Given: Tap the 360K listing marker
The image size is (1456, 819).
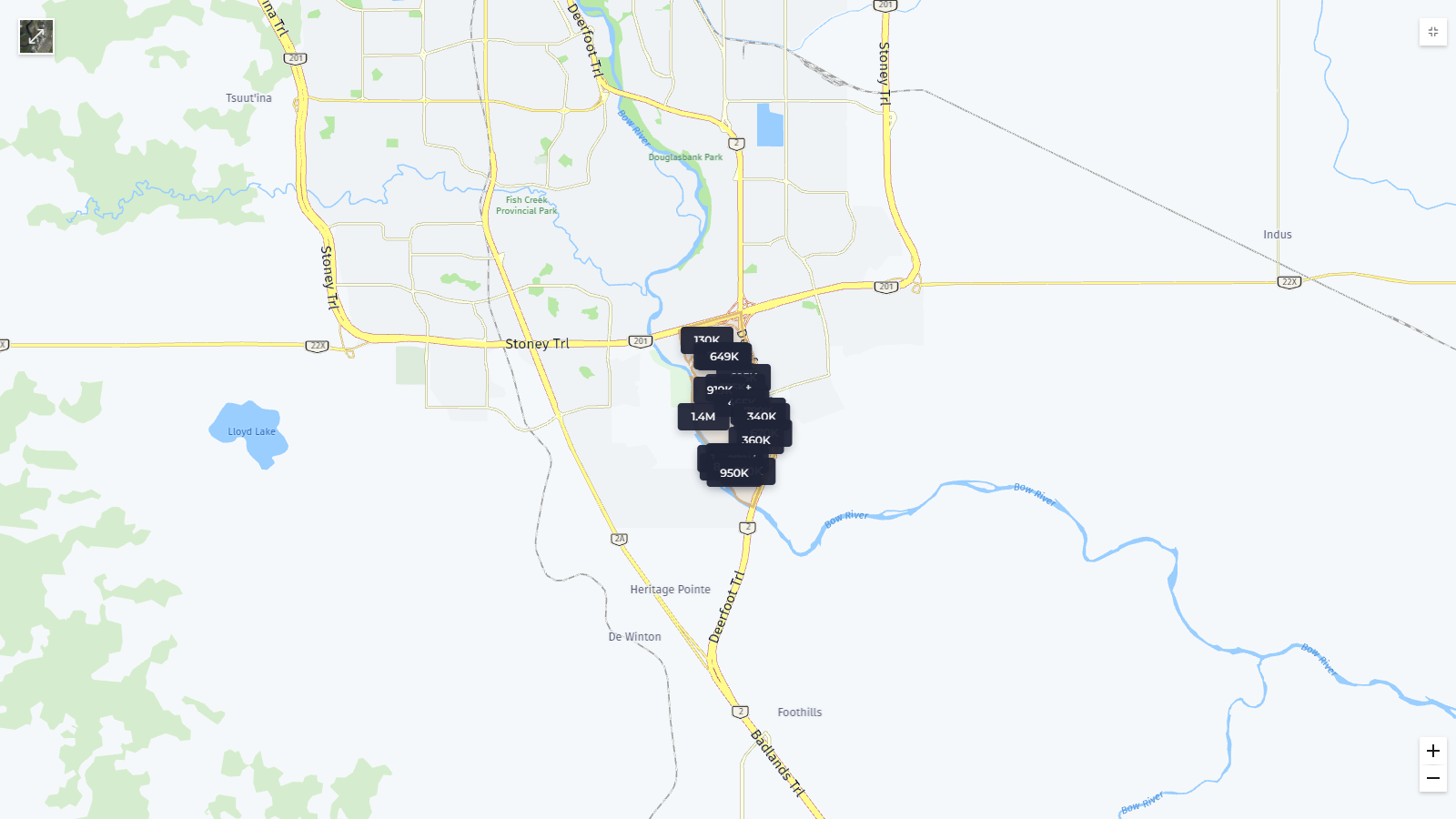Looking at the screenshot, I should coord(757,440).
